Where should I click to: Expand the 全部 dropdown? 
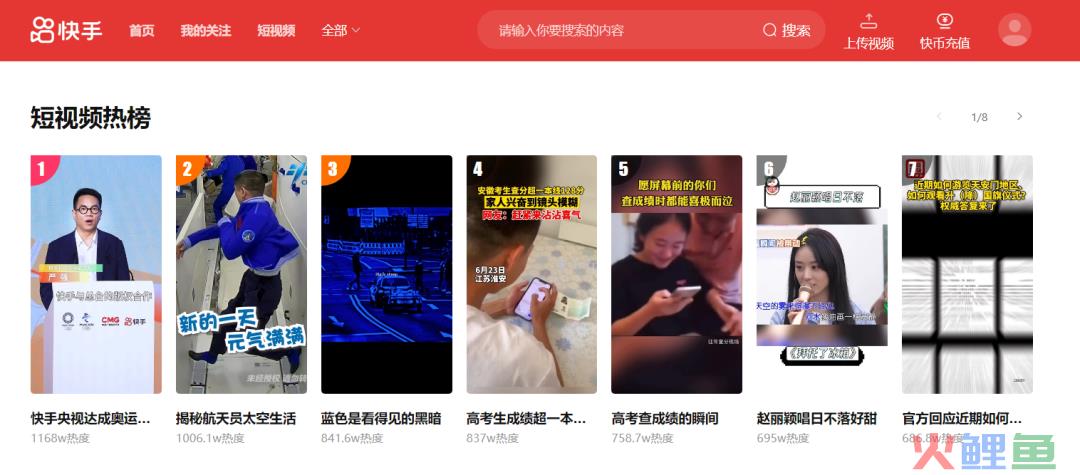340,31
